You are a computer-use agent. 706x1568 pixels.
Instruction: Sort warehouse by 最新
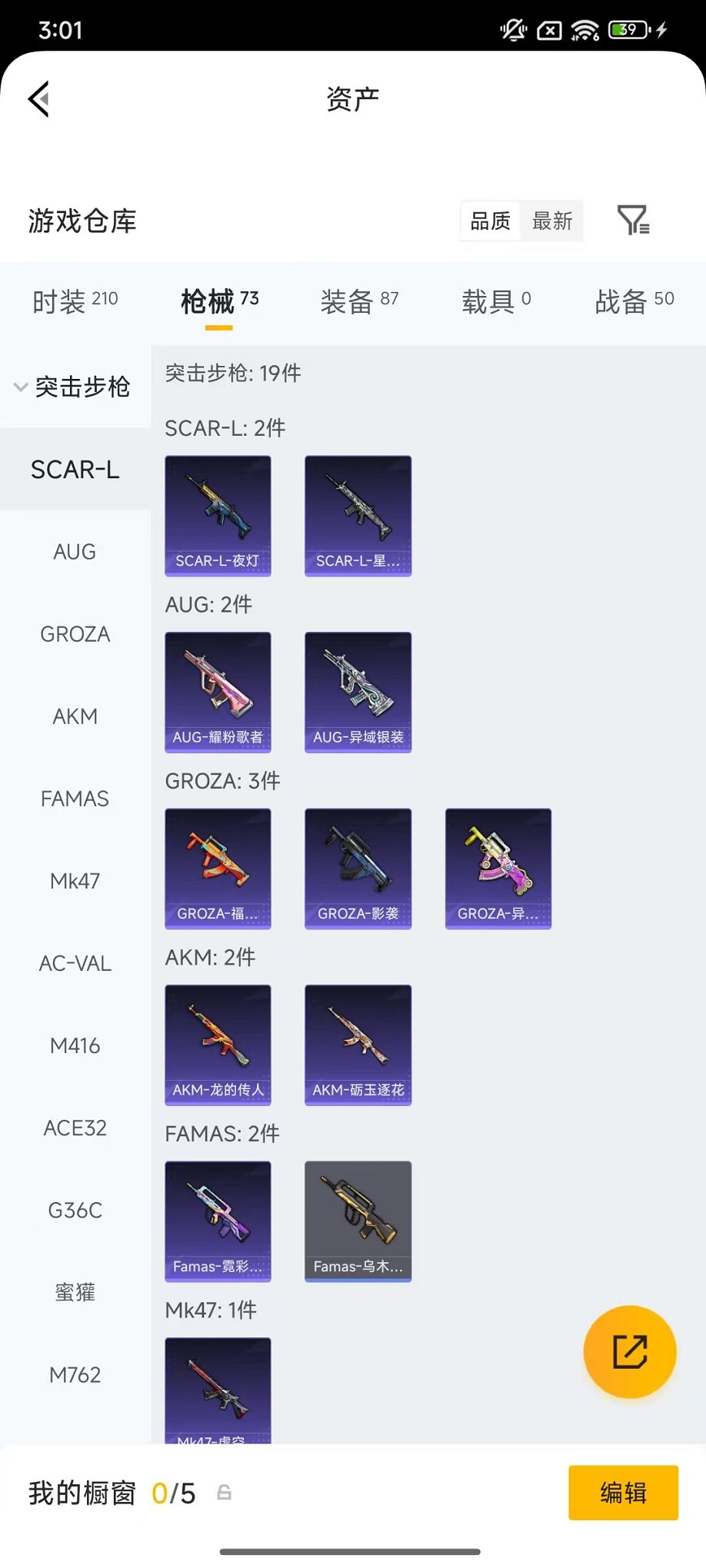point(552,221)
